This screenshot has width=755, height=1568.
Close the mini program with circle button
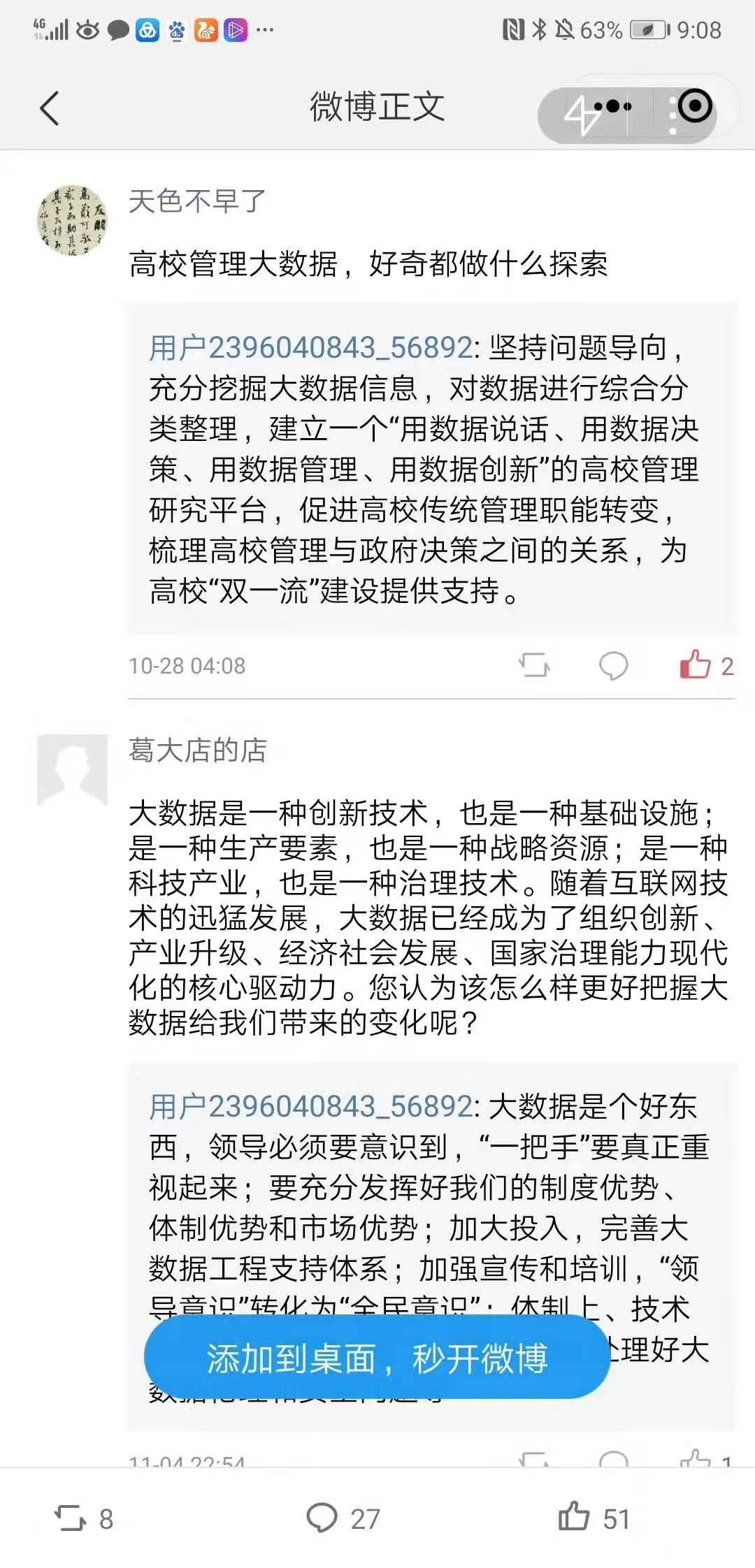pyautogui.click(x=694, y=107)
